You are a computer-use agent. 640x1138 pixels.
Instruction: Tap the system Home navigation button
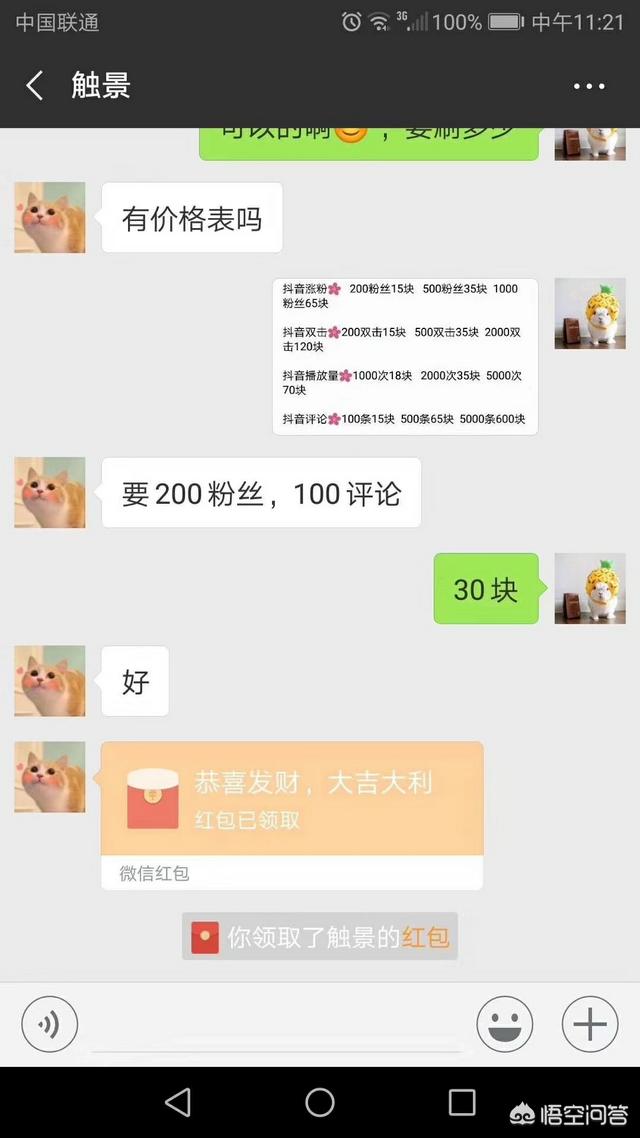pyautogui.click(x=320, y=1102)
